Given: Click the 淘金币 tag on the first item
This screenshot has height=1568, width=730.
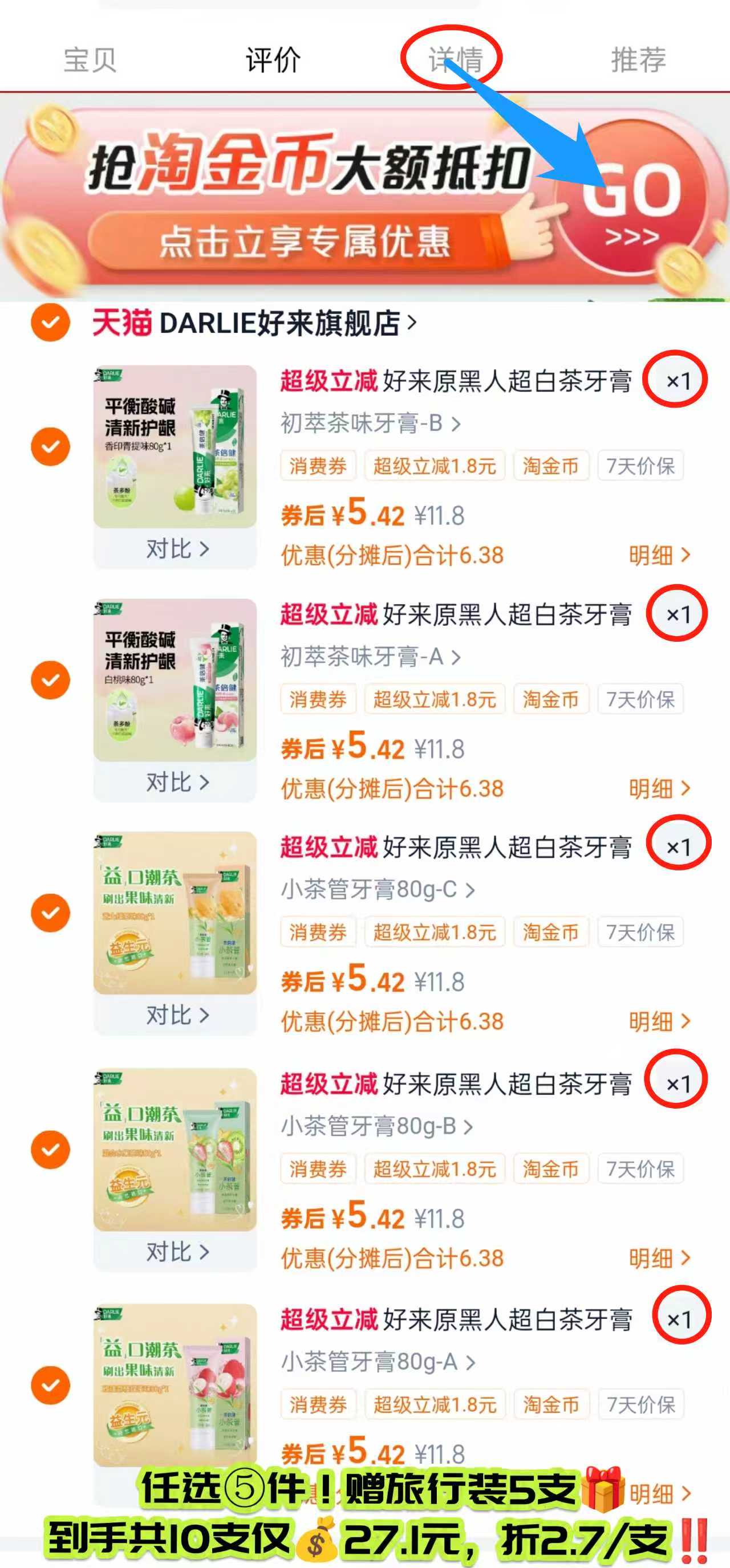Looking at the screenshot, I should click(x=550, y=466).
